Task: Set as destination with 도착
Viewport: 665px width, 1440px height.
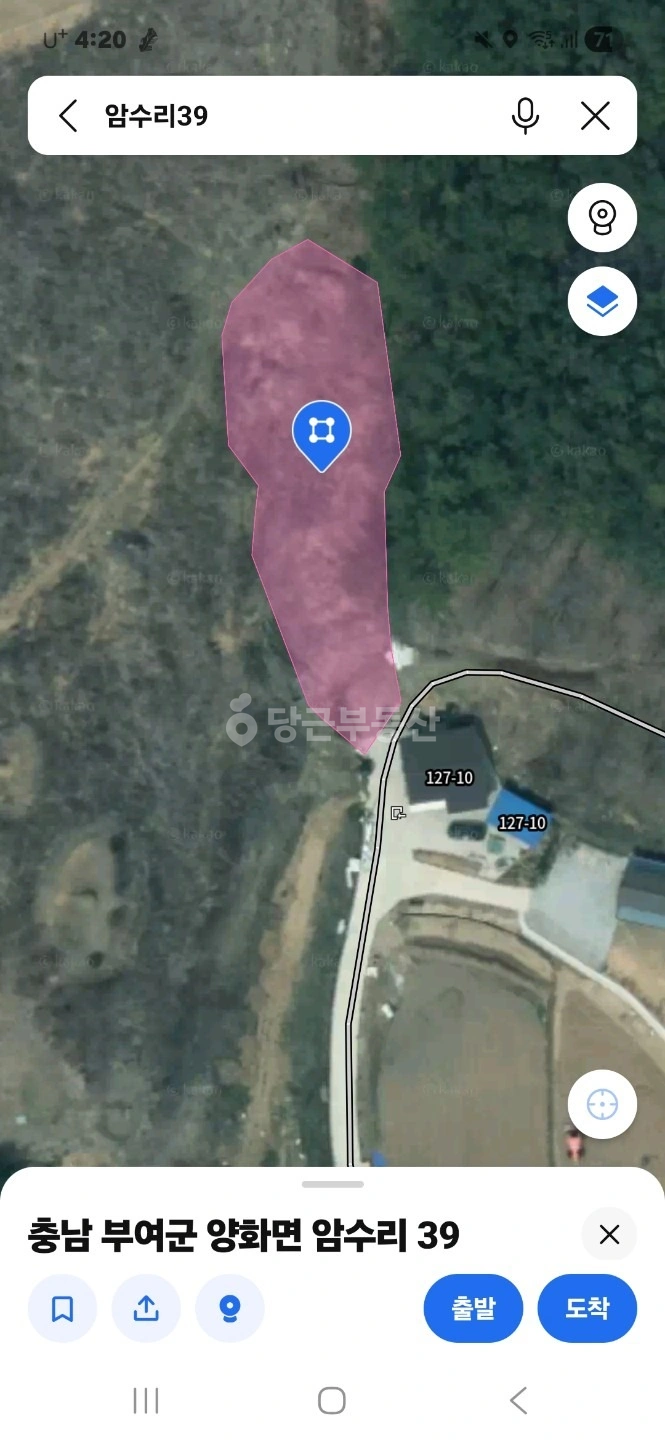Action: coord(587,1308)
